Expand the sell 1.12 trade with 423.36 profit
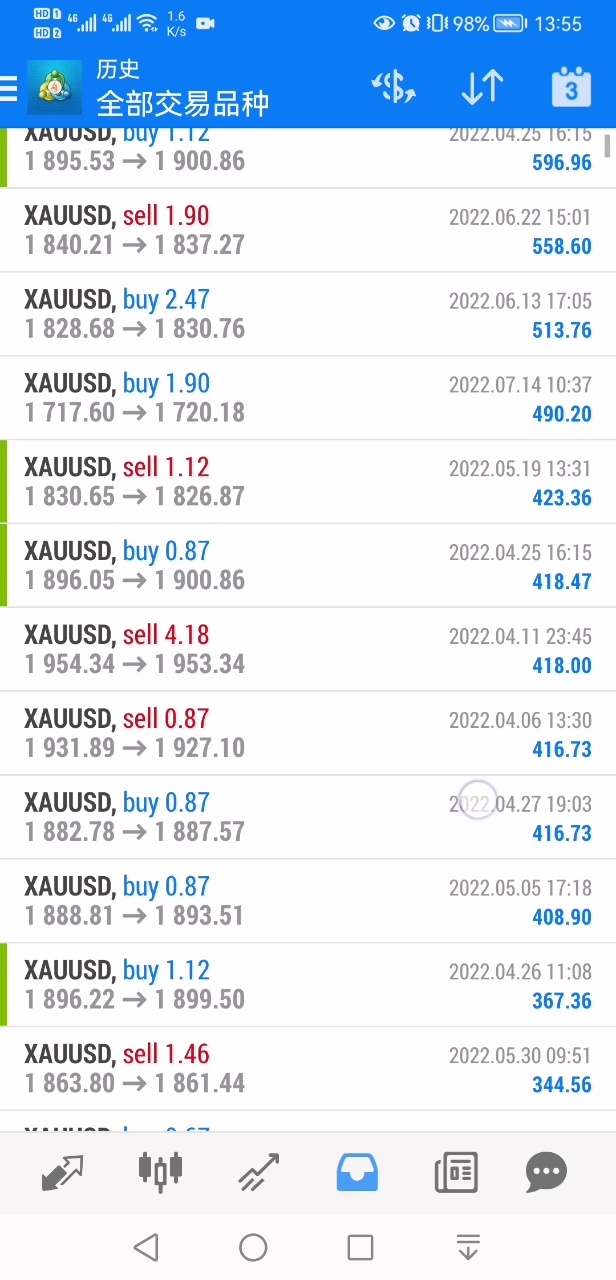Viewport: 616px width, 1280px height. [x=308, y=482]
